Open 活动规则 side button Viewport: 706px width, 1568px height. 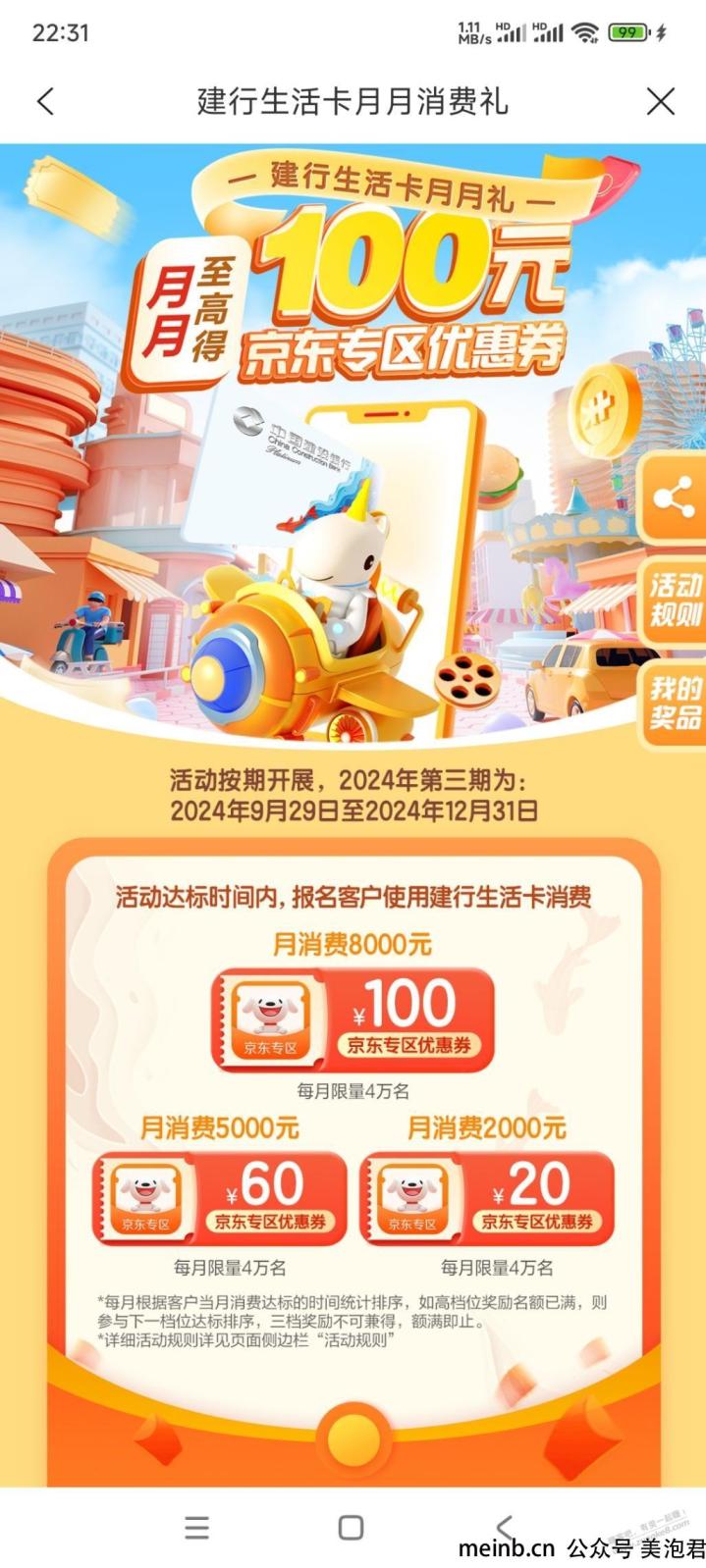(x=676, y=601)
